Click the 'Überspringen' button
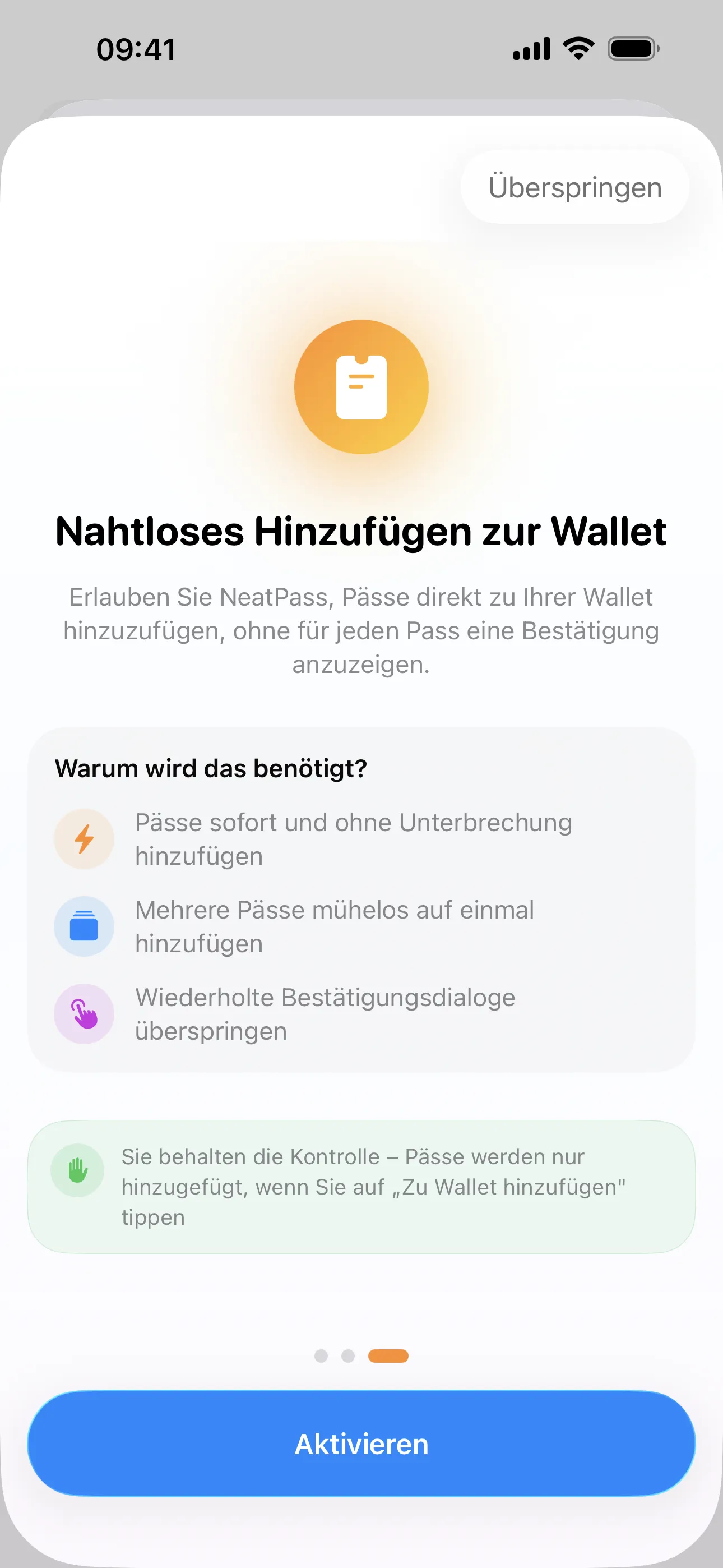The width and height of the screenshot is (723, 1568). (x=574, y=187)
